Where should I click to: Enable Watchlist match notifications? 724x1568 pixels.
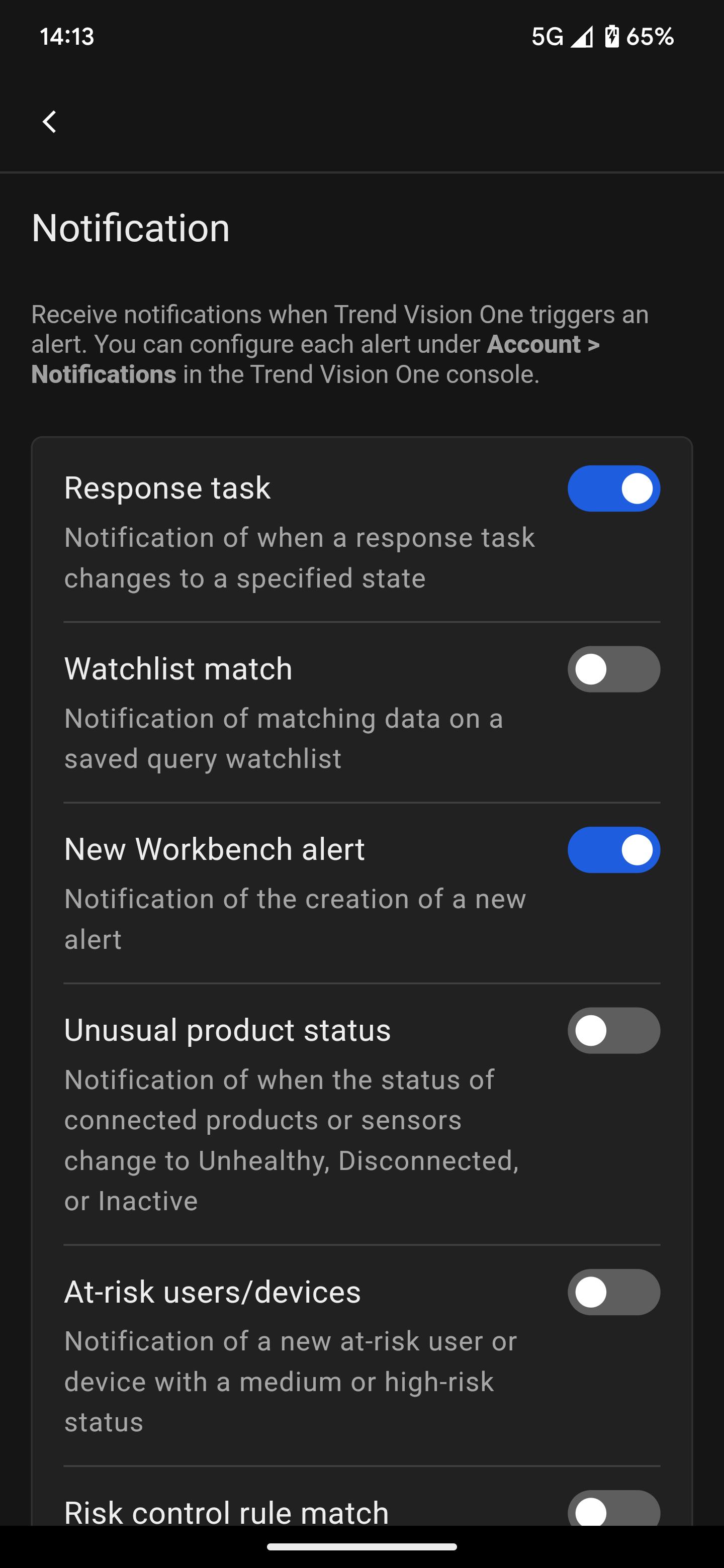[x=613, y=669]
